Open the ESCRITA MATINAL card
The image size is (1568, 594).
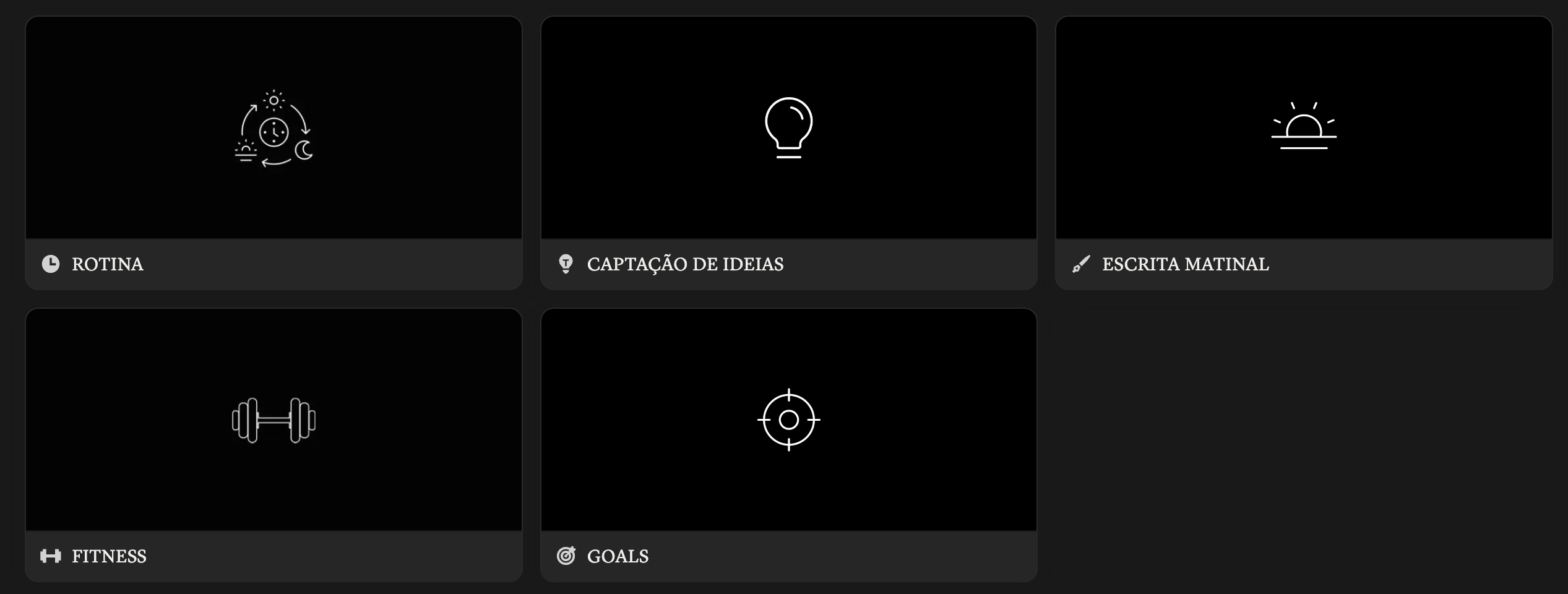(x=1304, y=153)
